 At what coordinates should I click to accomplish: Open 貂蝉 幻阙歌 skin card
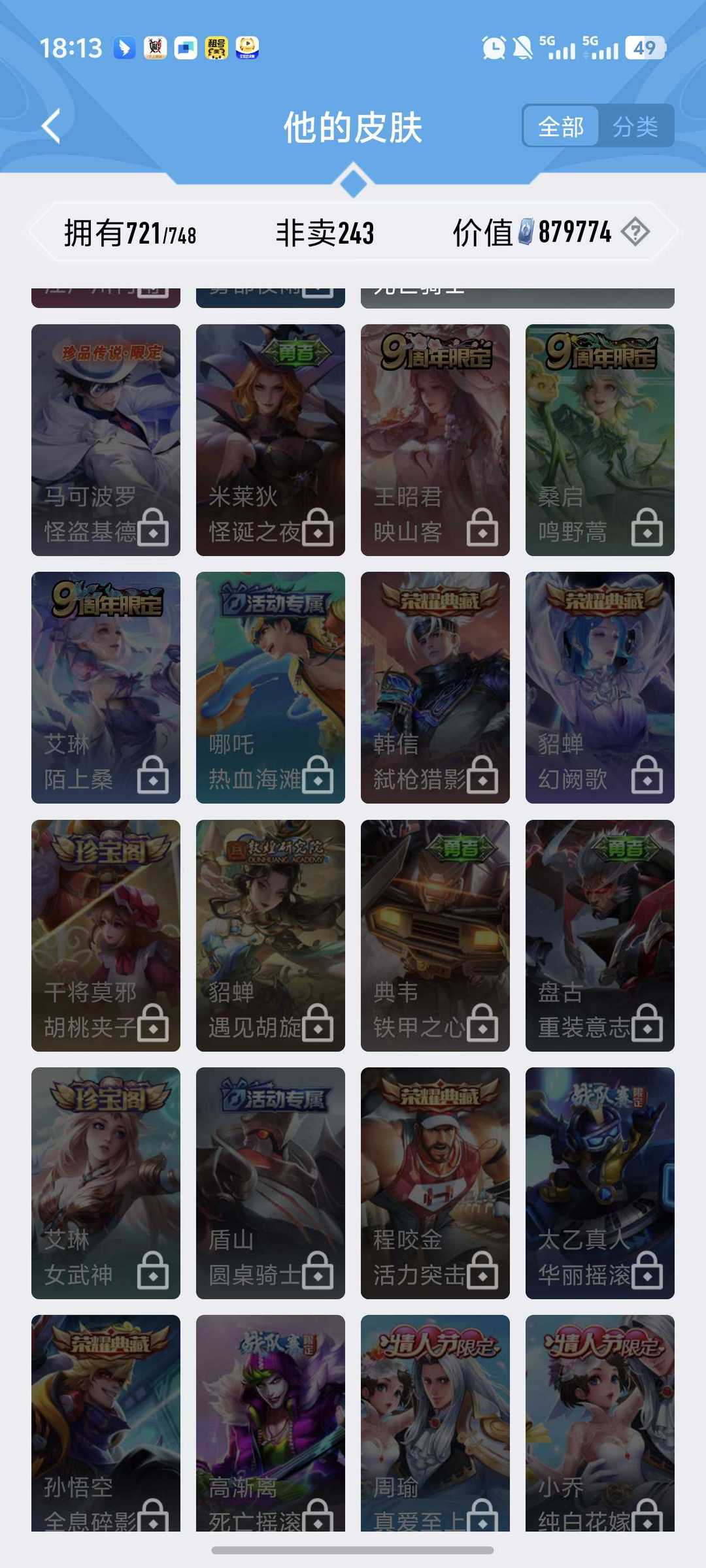pyautogui.click(x=600, y=687)
